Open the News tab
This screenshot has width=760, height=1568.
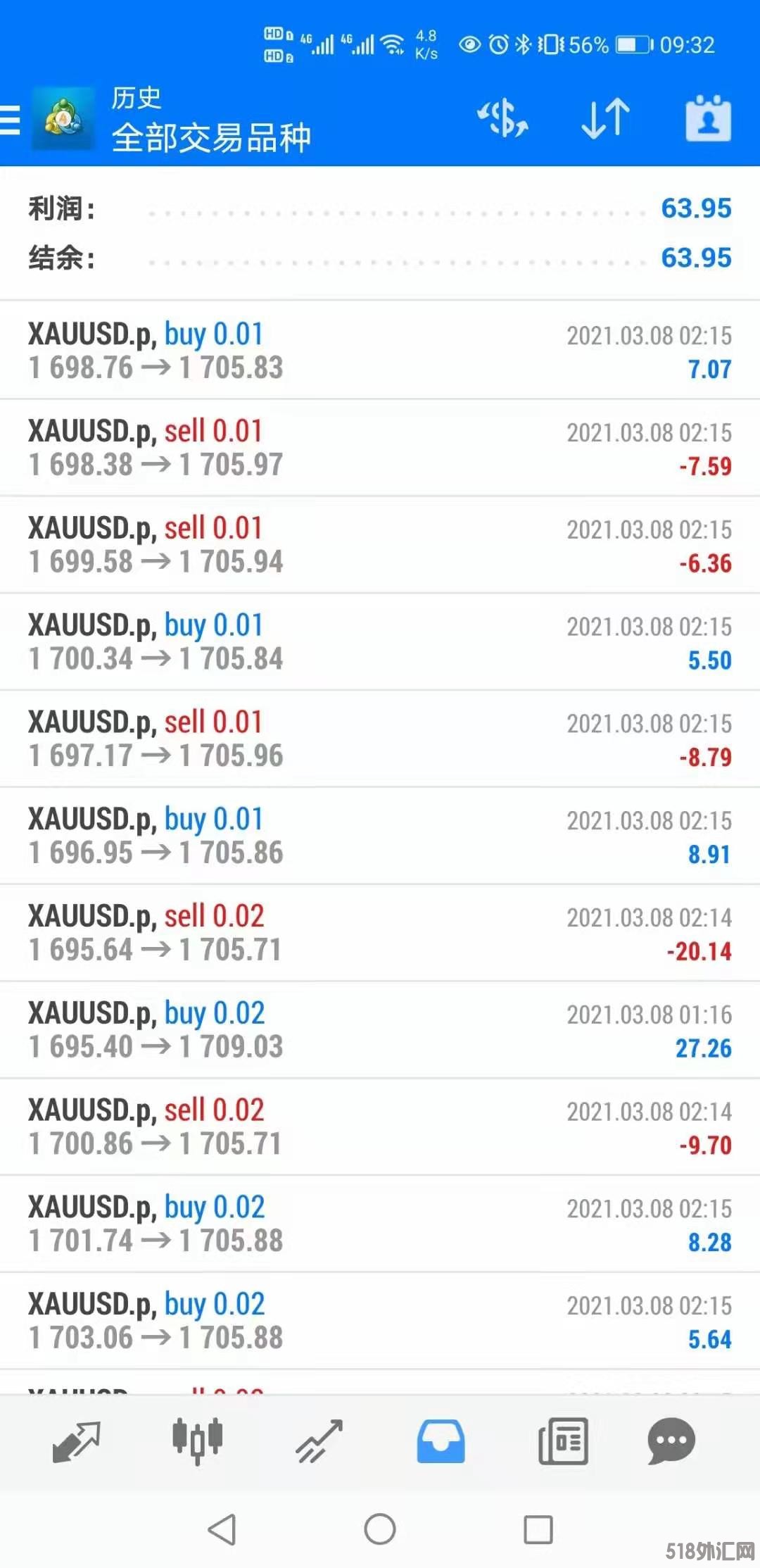[x=563, y=1441]
